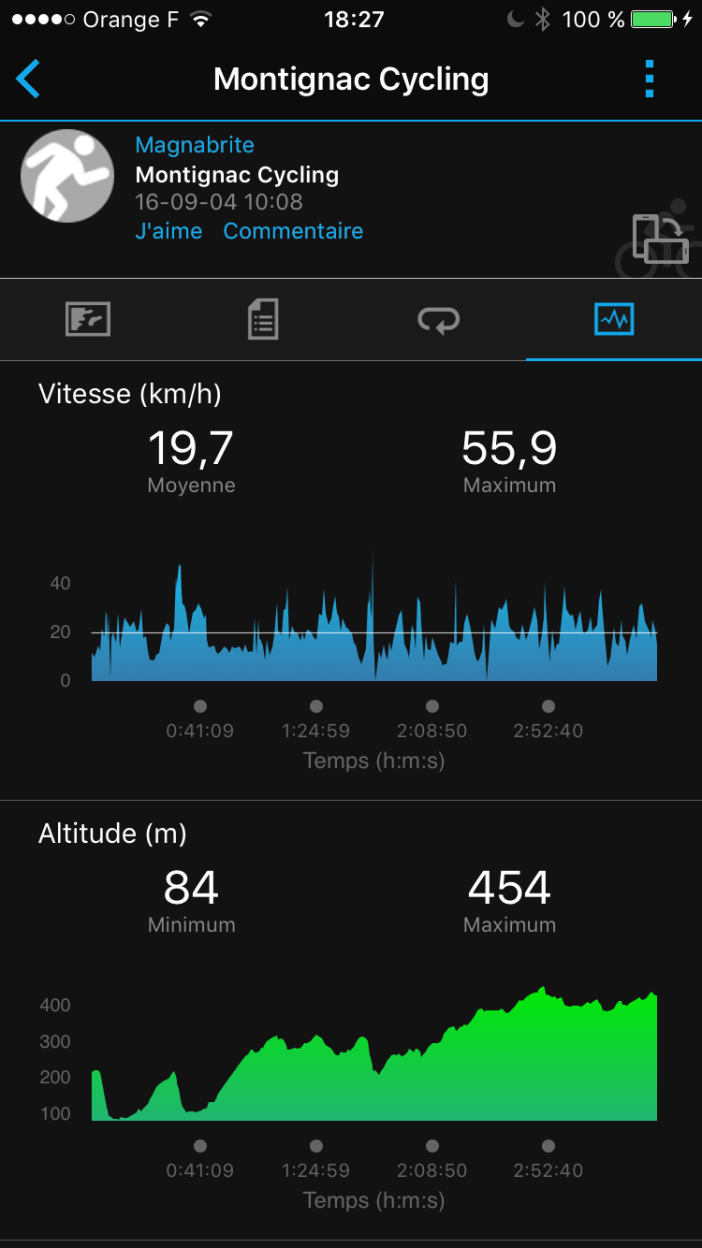Switch to the laps tab
Viewport: 702px width, 1248px height.
click(x=438, y=320)
